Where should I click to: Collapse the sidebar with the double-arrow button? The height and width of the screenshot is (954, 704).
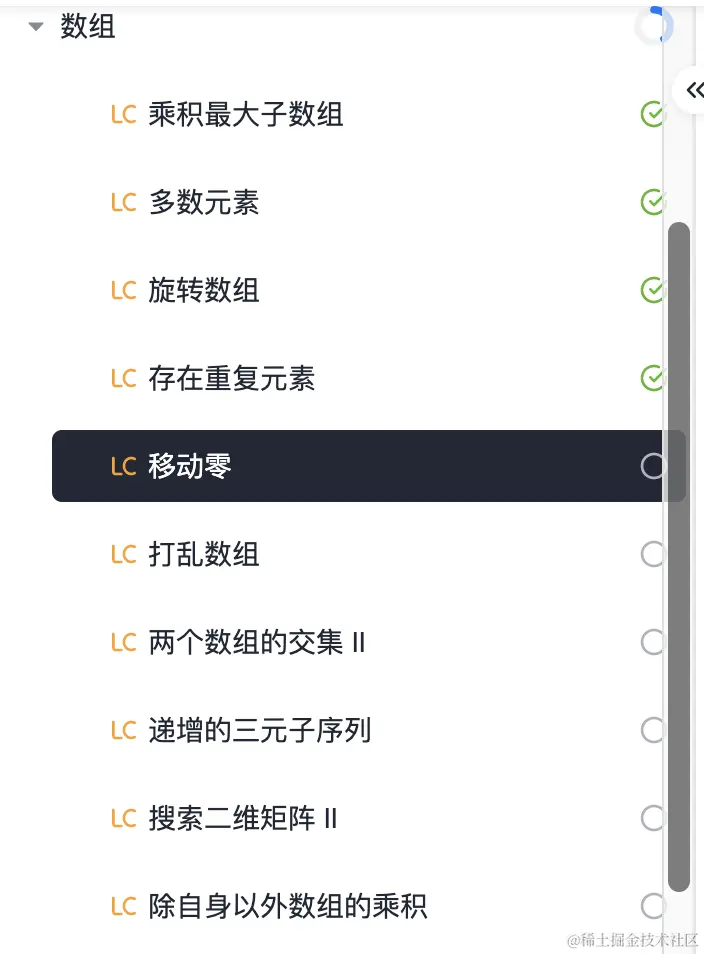tap(693, 90)
